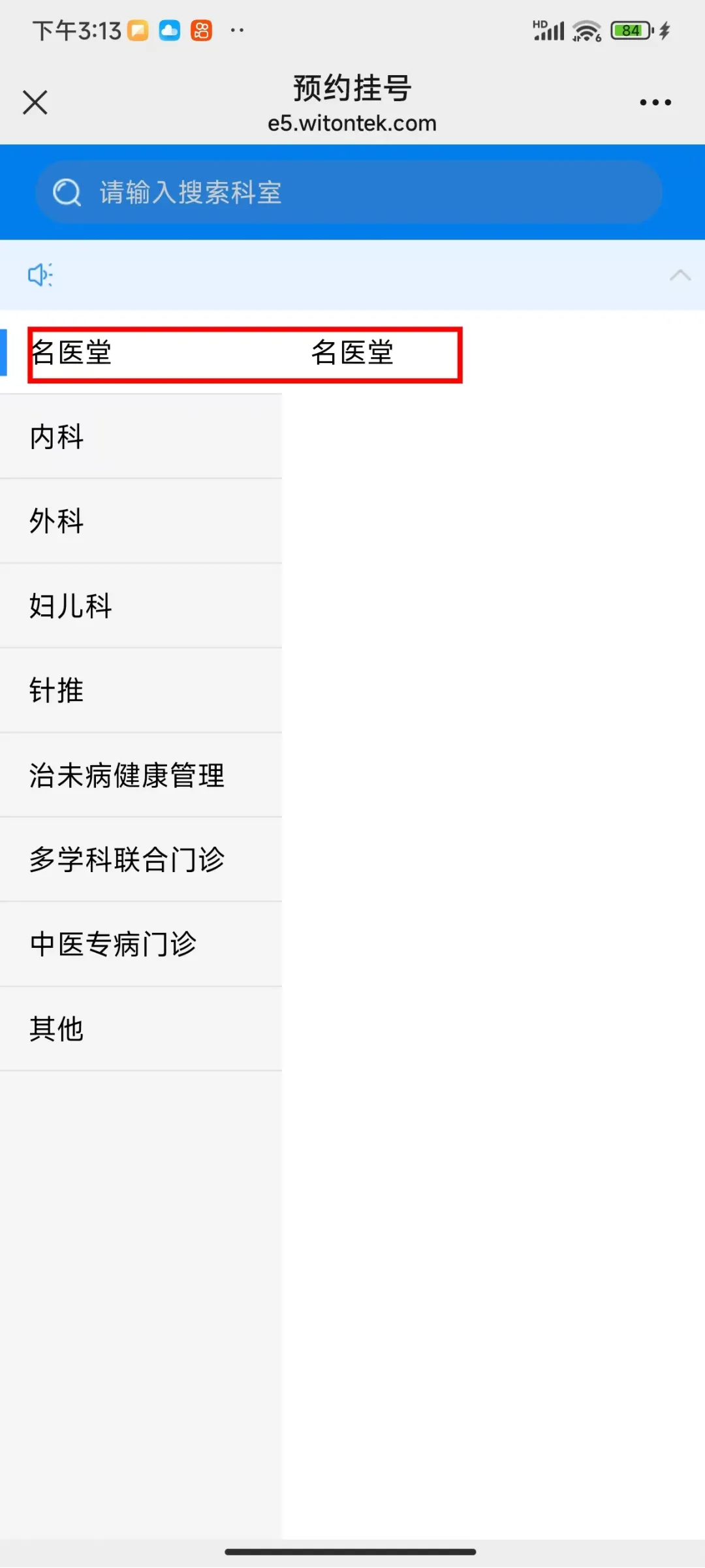Switch to the 外科 category
The height and width of the screenshot is (1568, 705).
[141, 521]
